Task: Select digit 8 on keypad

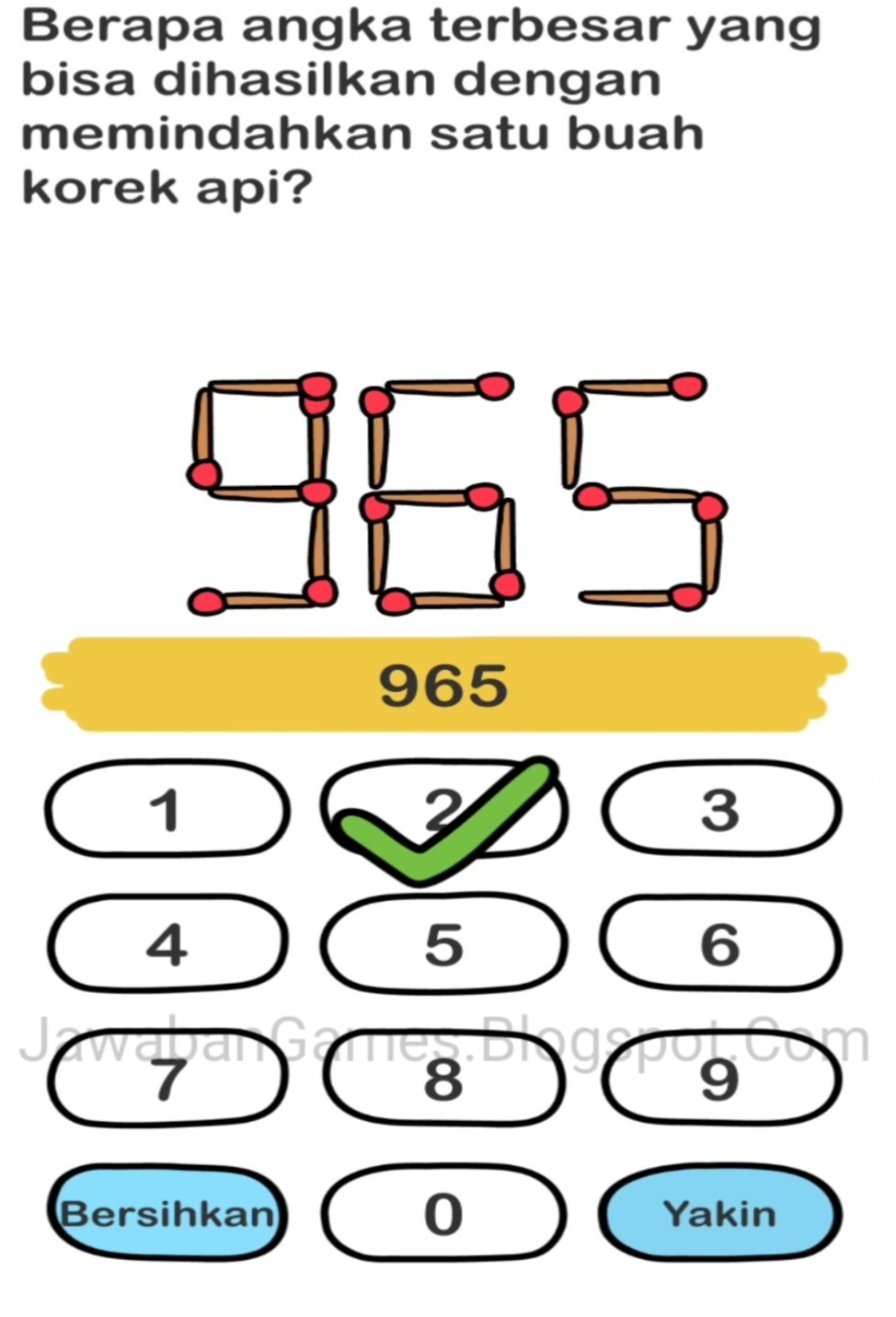Action: 443,1080
